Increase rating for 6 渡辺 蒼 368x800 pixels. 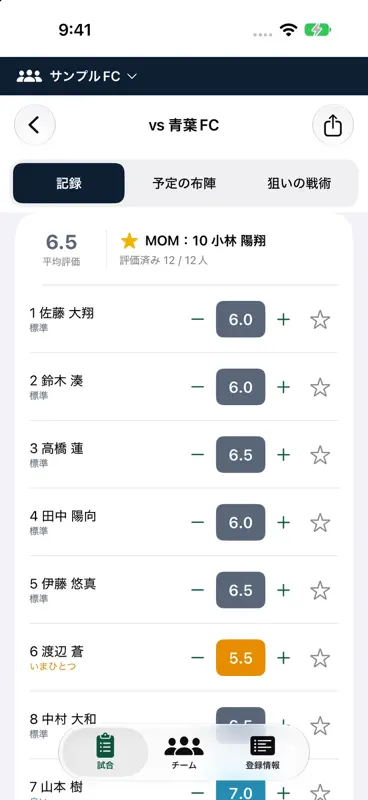[x=283, y=658]
